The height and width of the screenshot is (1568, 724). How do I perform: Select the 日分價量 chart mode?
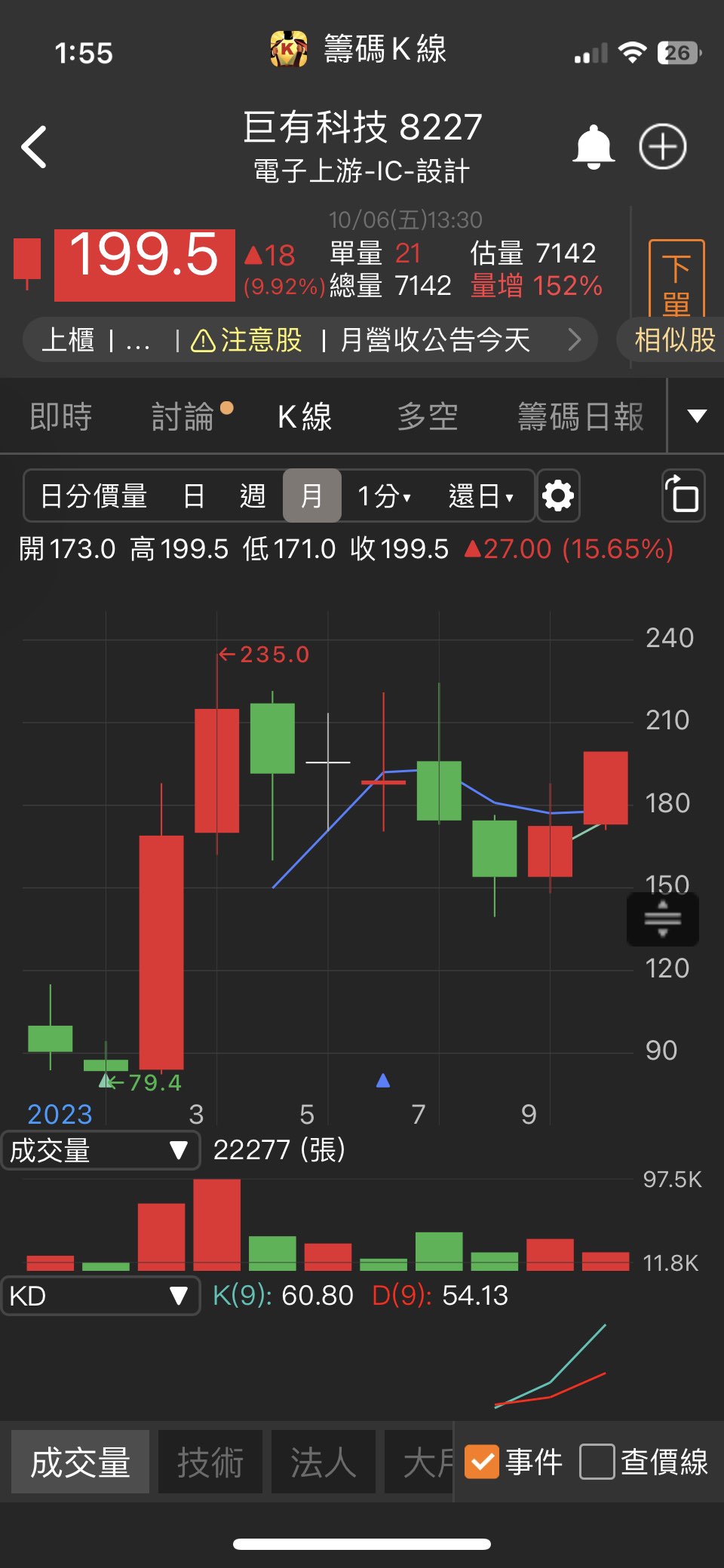94,496
